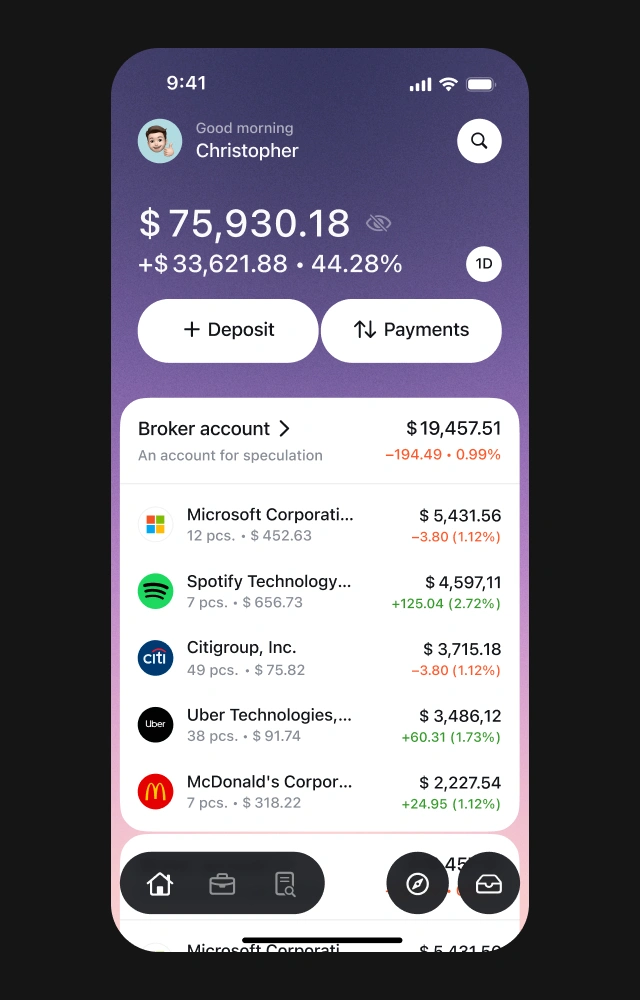
Task: View the Spotify Technology position
Action: pos(319,591)
